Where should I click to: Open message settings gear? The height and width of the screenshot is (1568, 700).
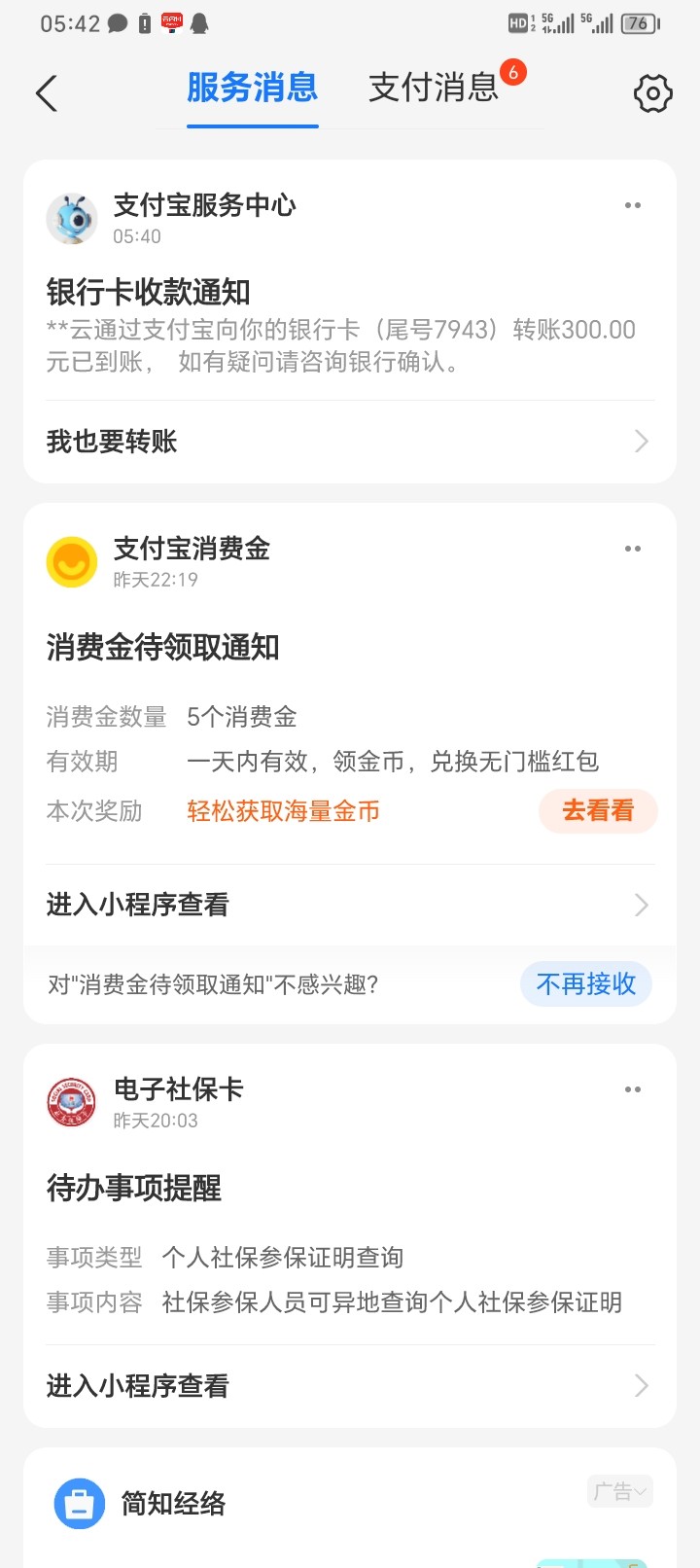(x=652, y=93)
